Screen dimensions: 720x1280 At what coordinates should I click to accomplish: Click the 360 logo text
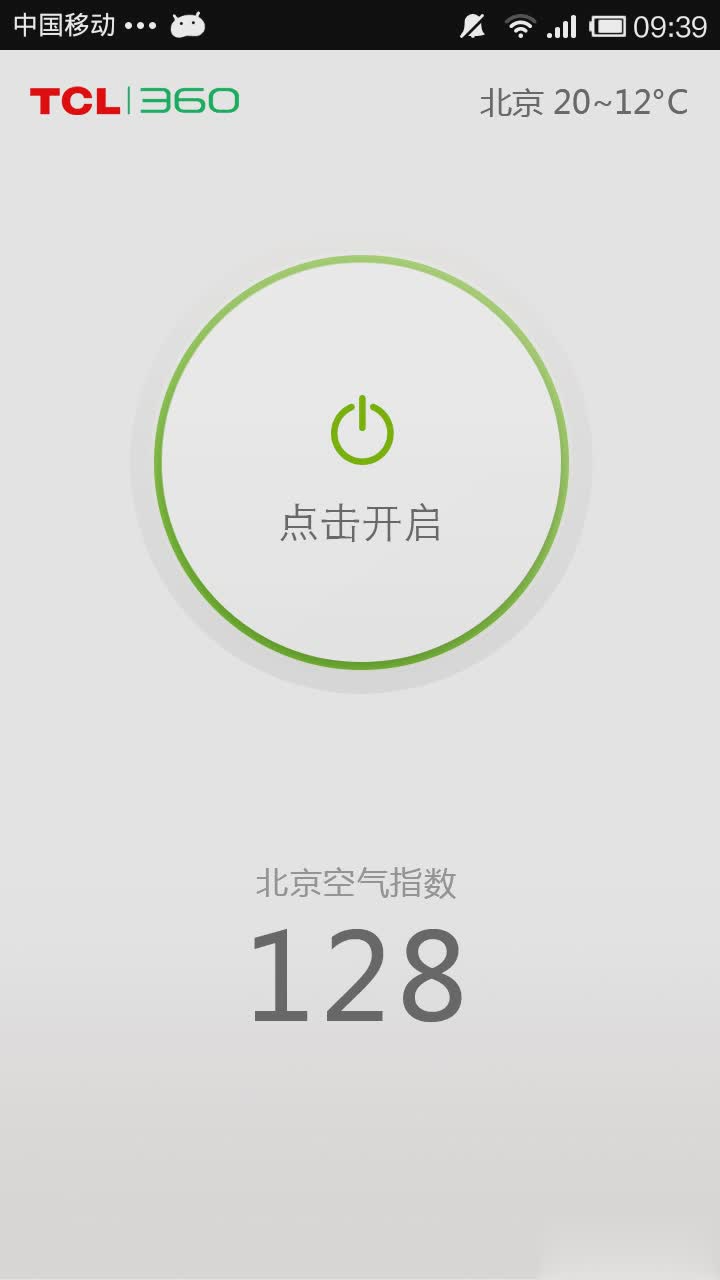pyautogui.click(x=190, y=99)
